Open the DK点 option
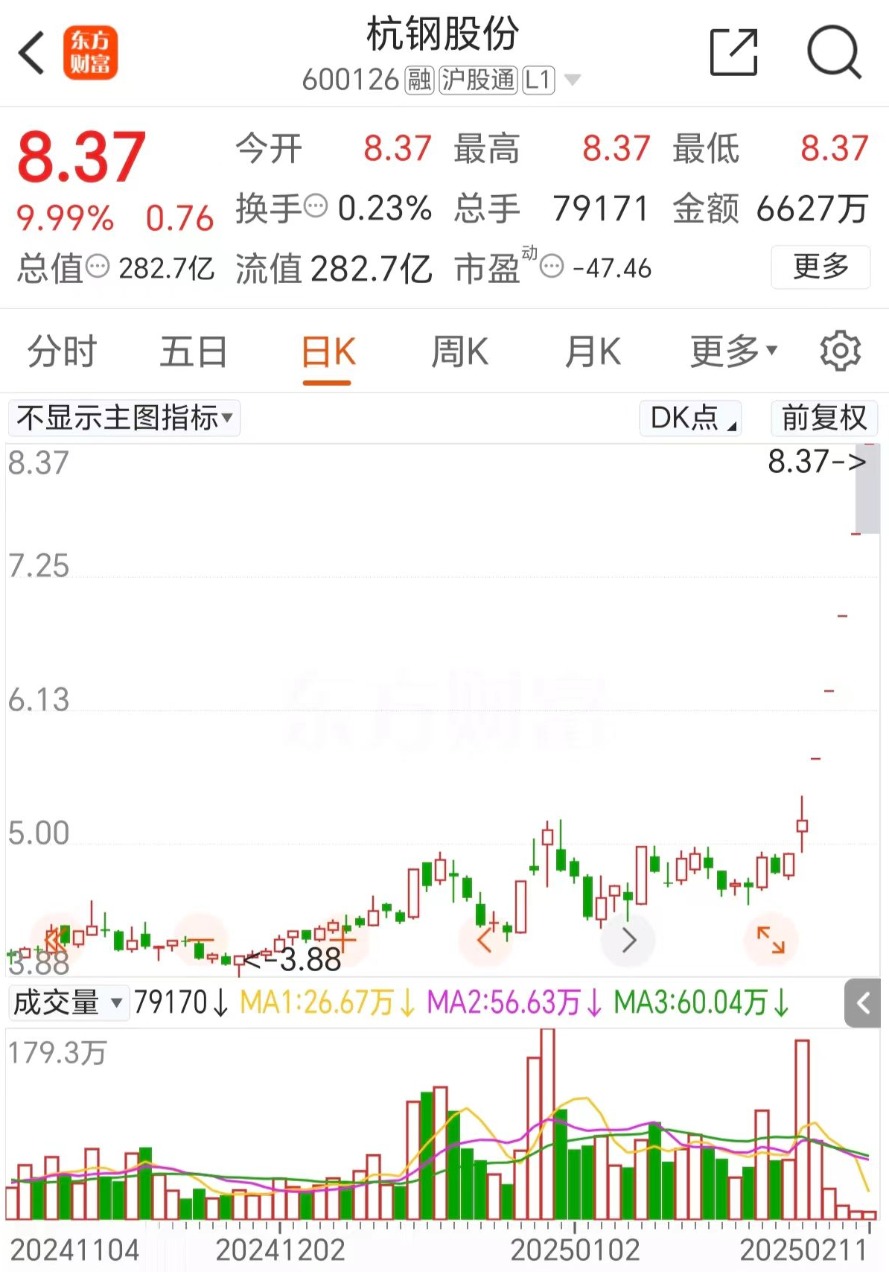The width and height of the screenshot is (889, 1272). pyautogui.click(x=691, y=418)
